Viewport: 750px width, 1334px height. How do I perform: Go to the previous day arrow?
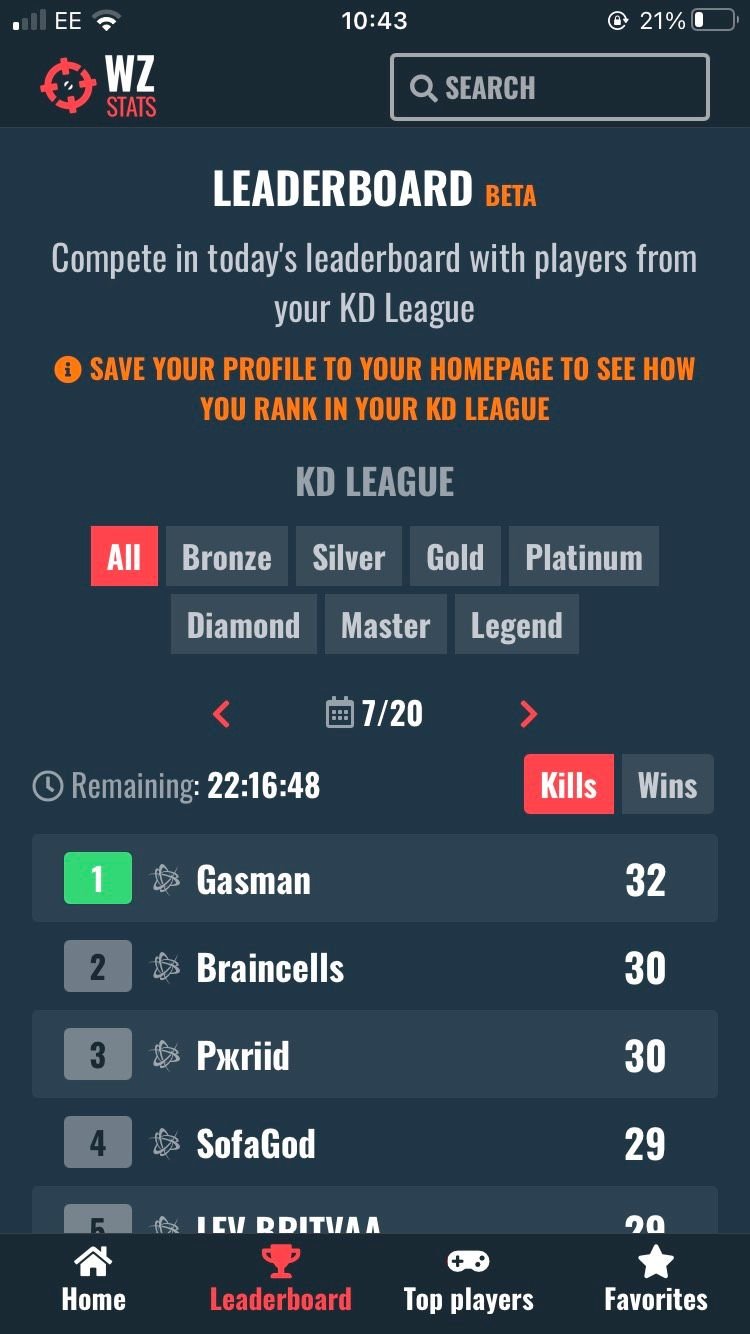pos(222,714)
